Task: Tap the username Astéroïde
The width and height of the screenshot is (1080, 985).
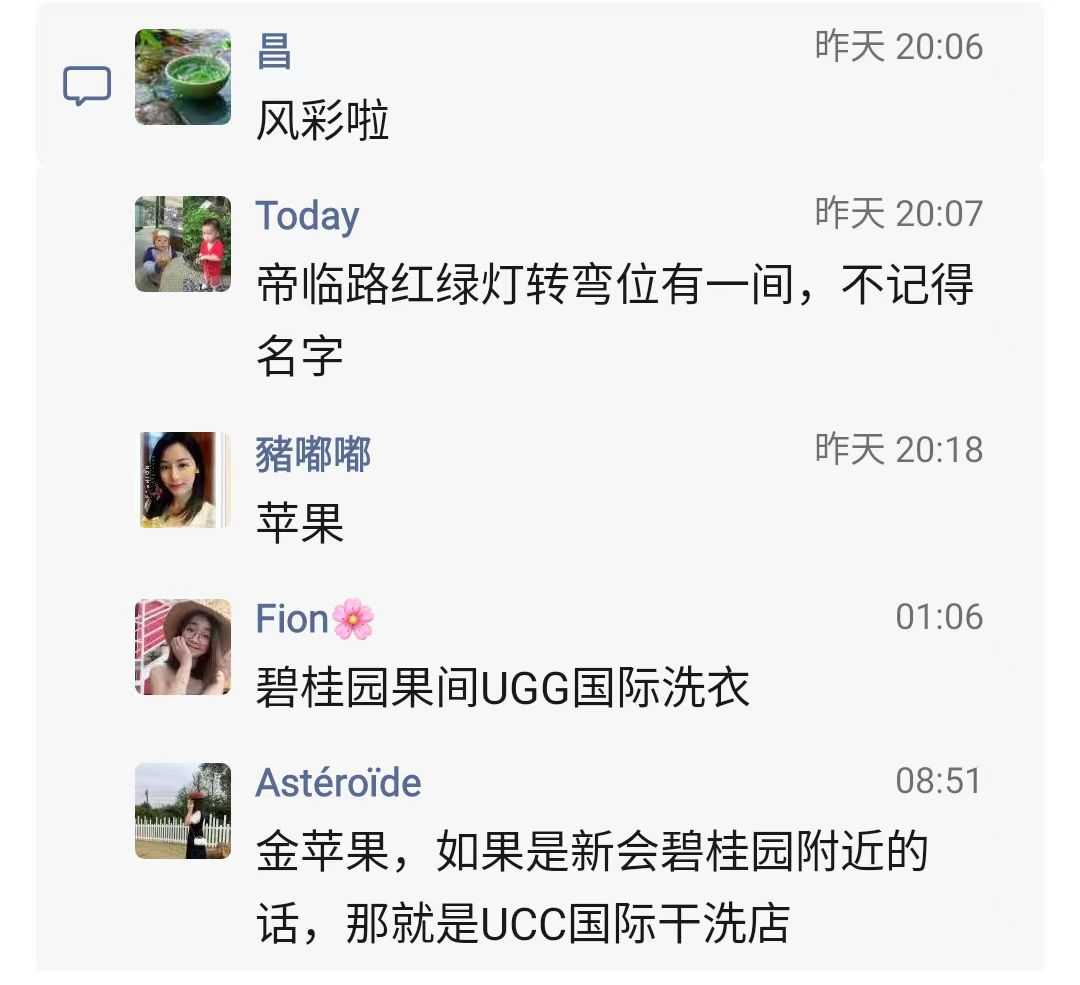Action: coord(338,782)
